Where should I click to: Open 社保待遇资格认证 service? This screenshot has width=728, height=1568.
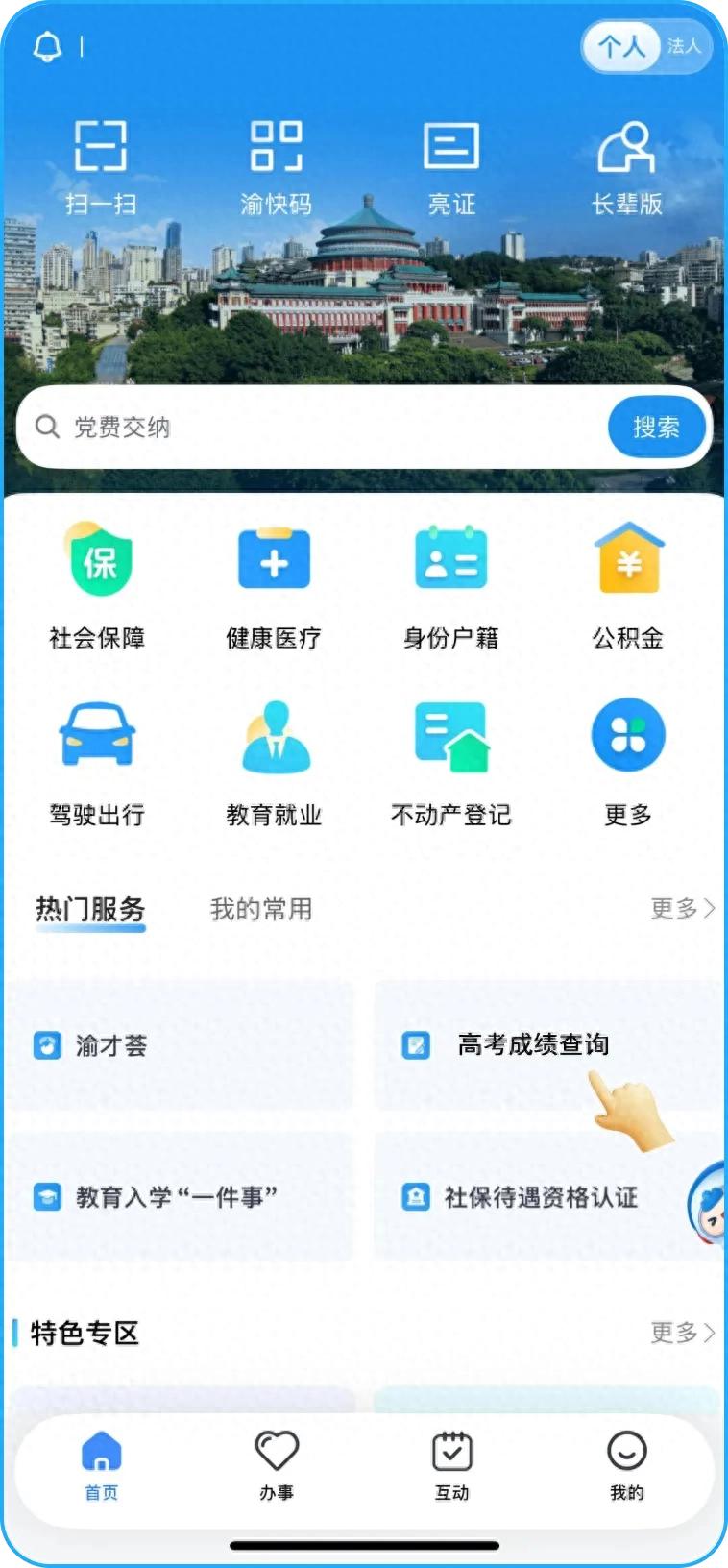click(540, 1197)
